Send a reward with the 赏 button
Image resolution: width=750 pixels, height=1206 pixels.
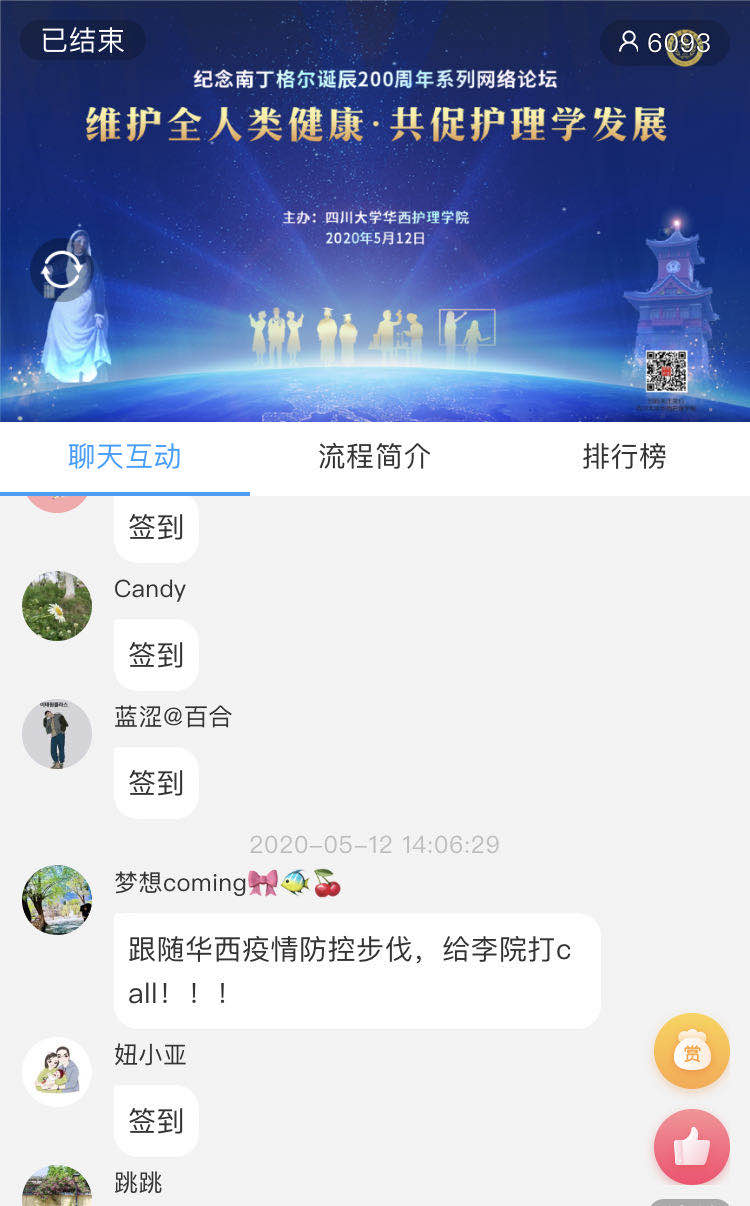click(691, 1051)
